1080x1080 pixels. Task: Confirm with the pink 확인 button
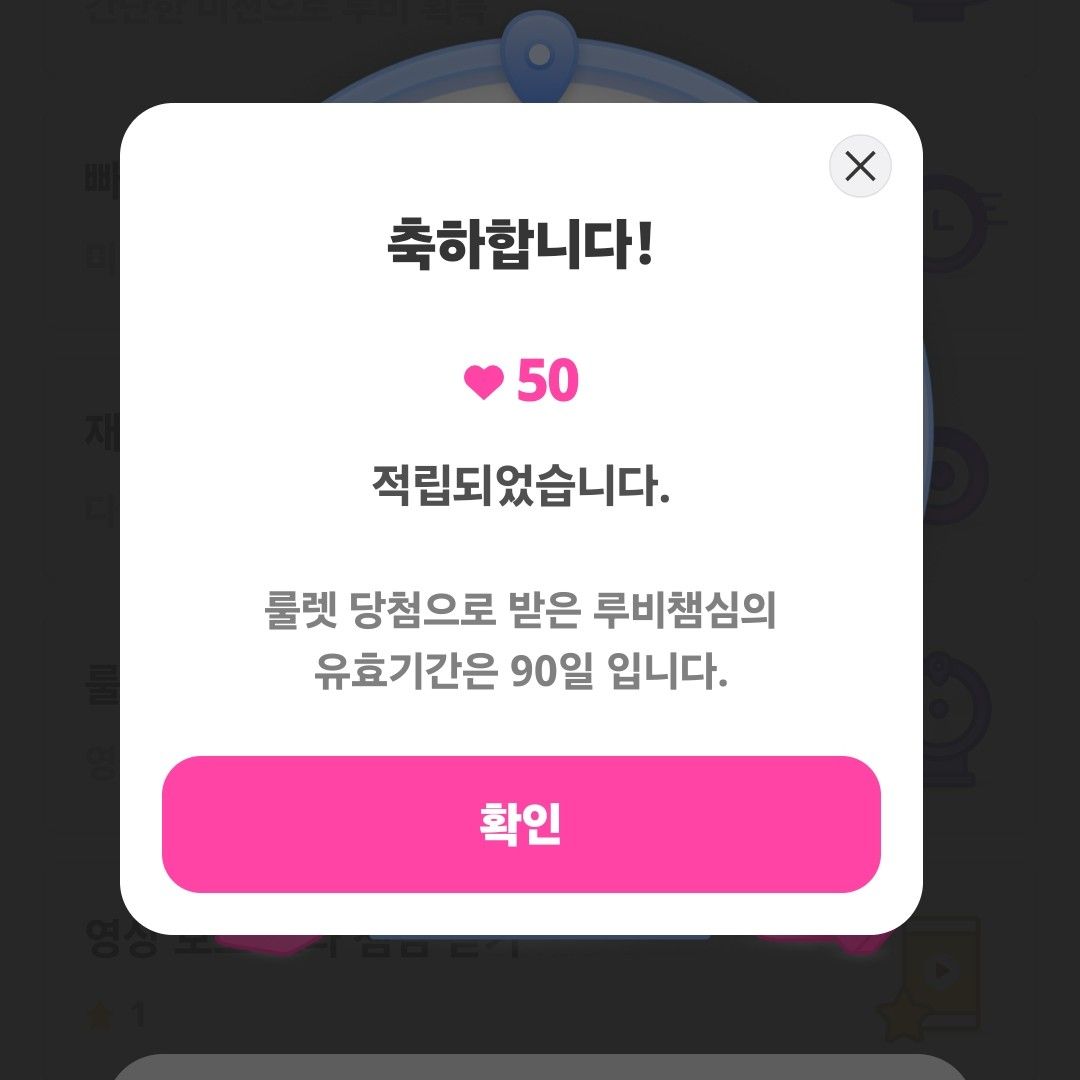(521, 824)
